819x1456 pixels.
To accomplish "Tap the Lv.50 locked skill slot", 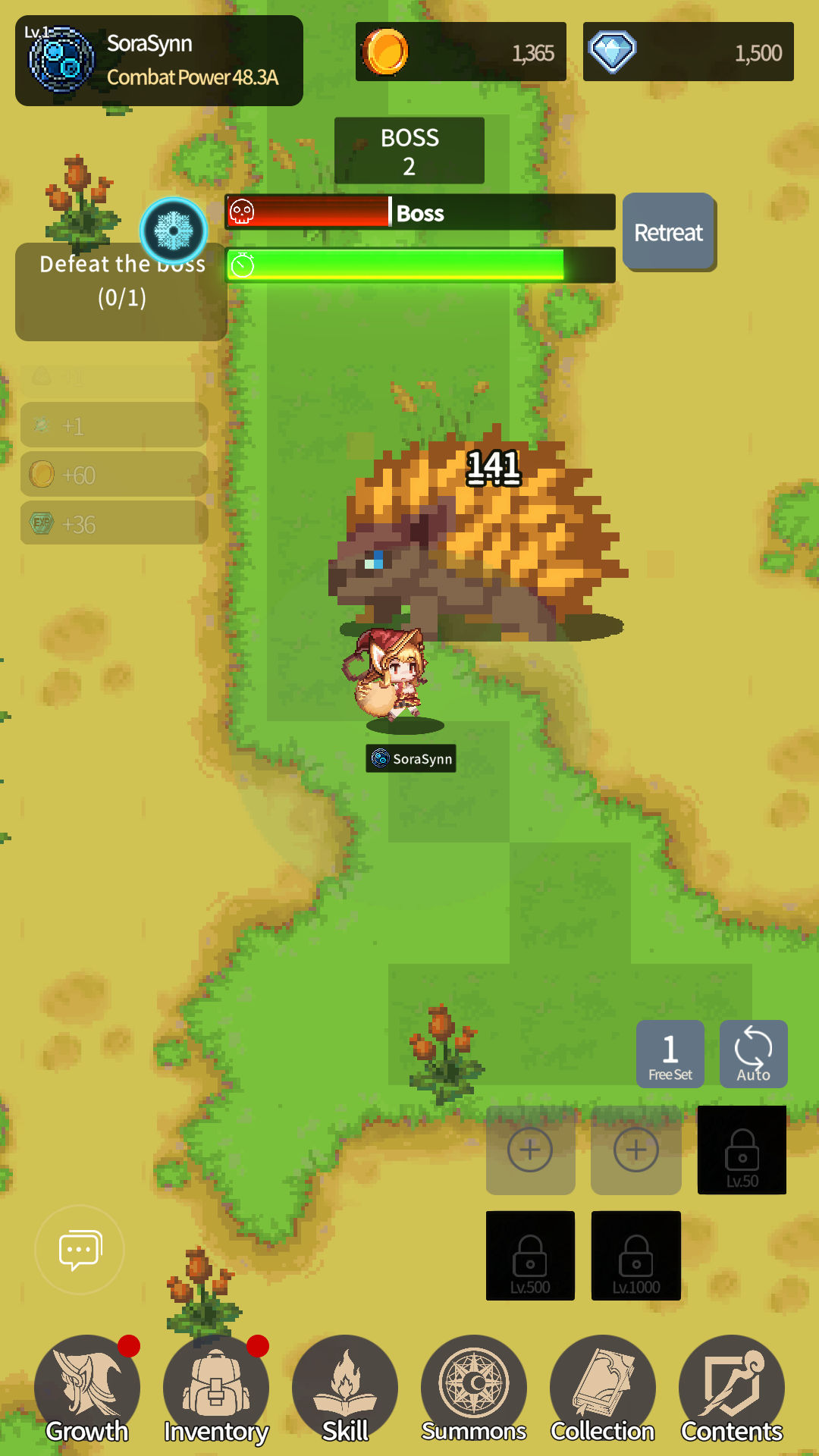I will pos(742,1150).
